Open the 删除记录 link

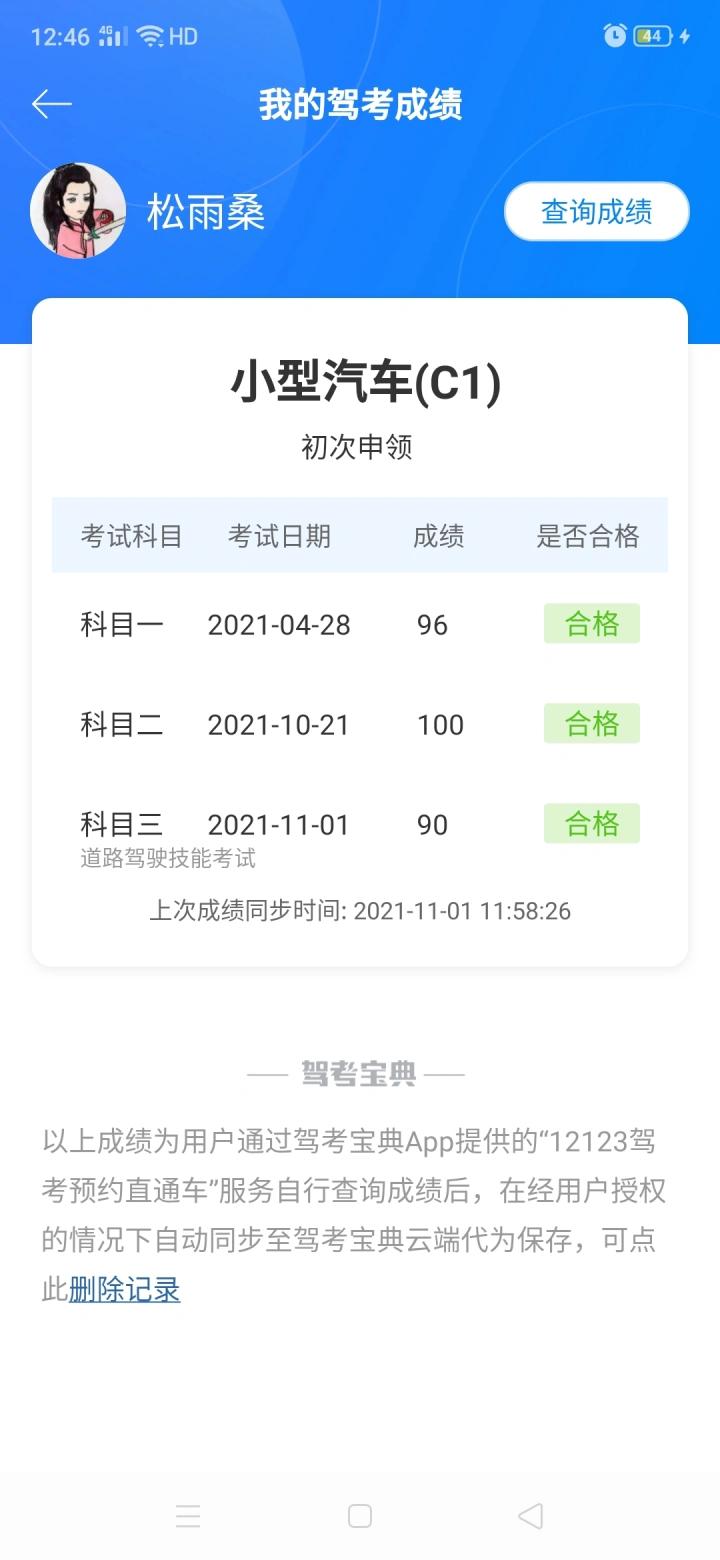(125, 1290)
